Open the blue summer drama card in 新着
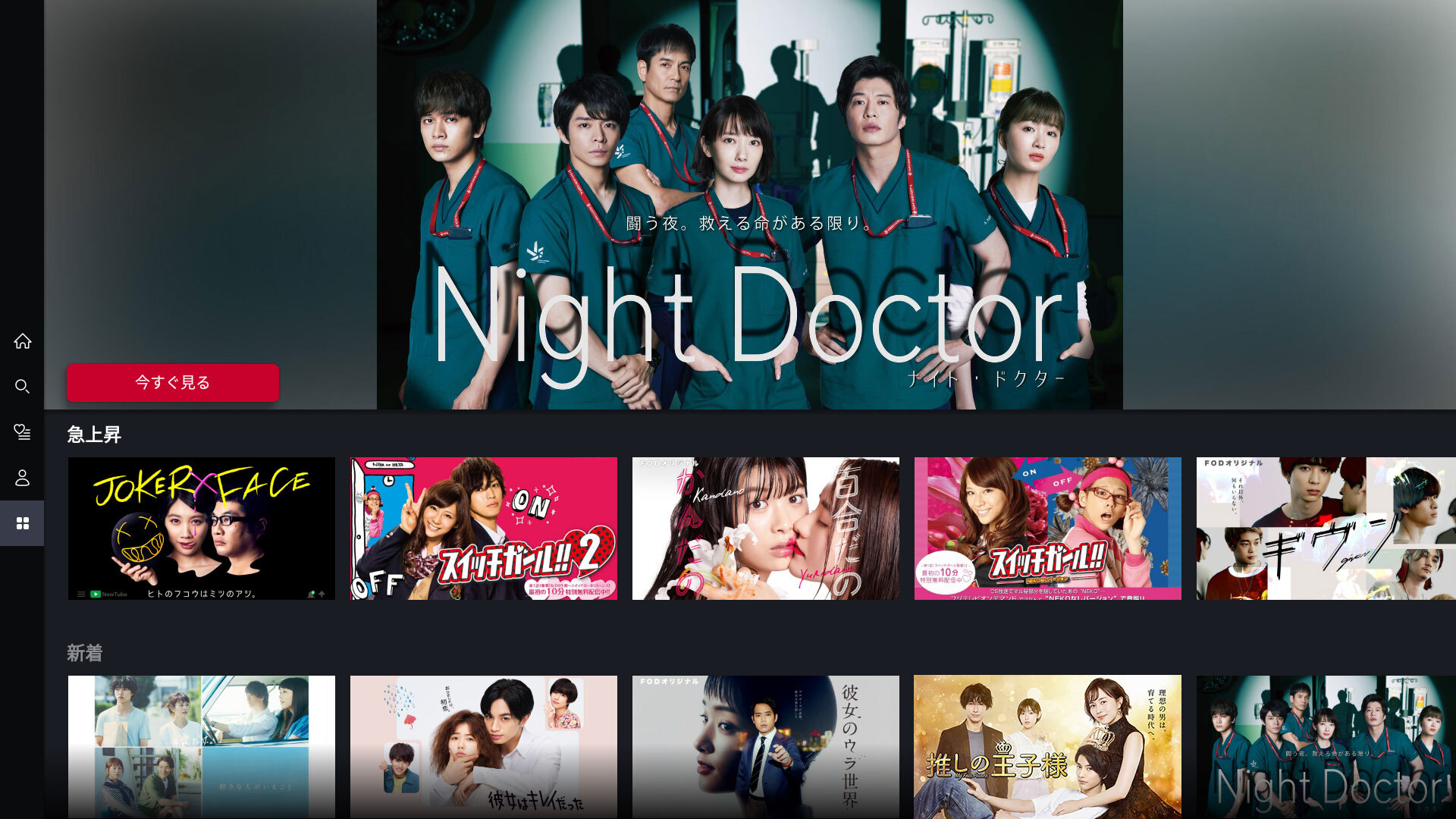Screen dimensions: 1456x819 point(201,746)
